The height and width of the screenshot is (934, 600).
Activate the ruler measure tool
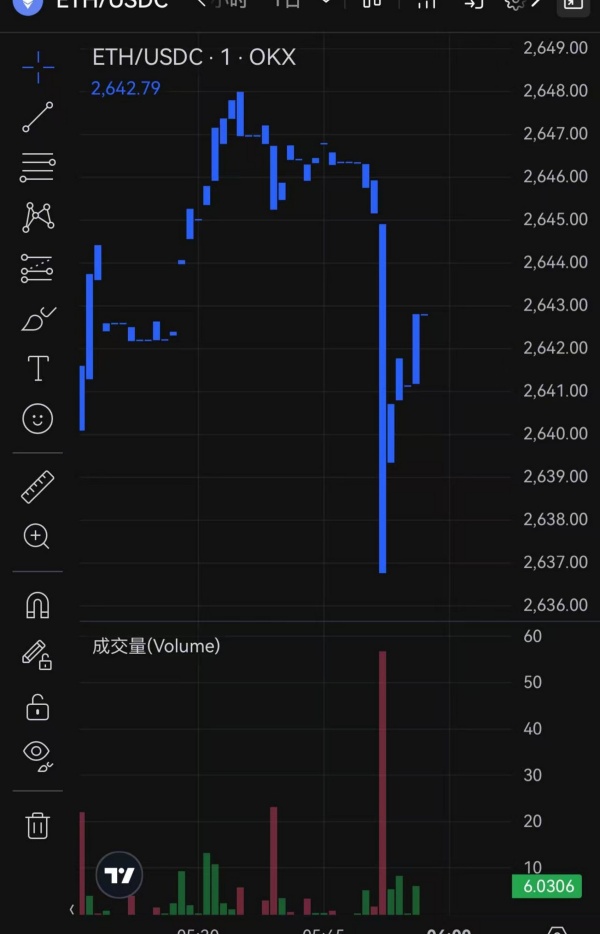(38, 487)
